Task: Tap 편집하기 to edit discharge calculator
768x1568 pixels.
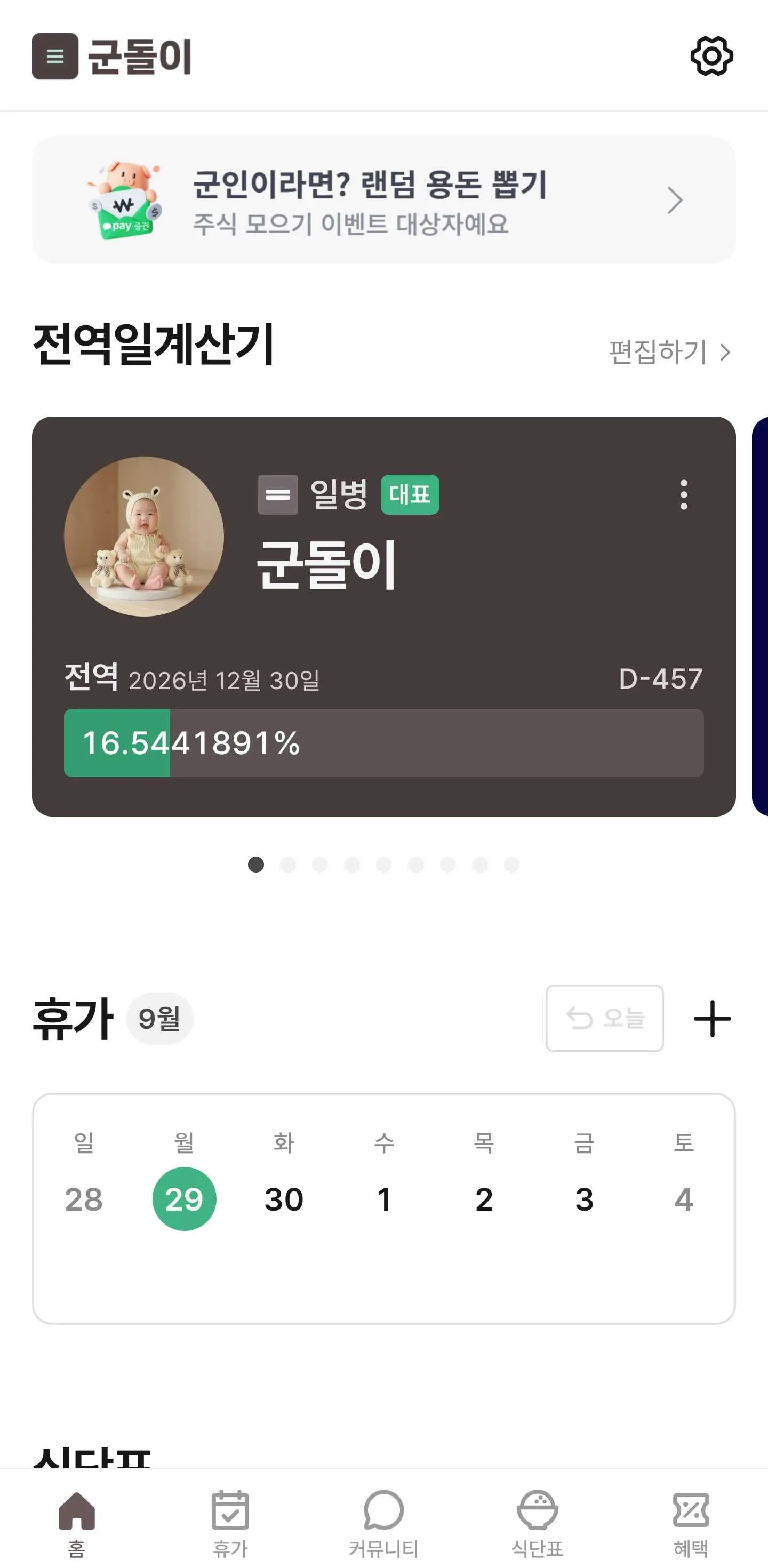Action: (668, 352)
